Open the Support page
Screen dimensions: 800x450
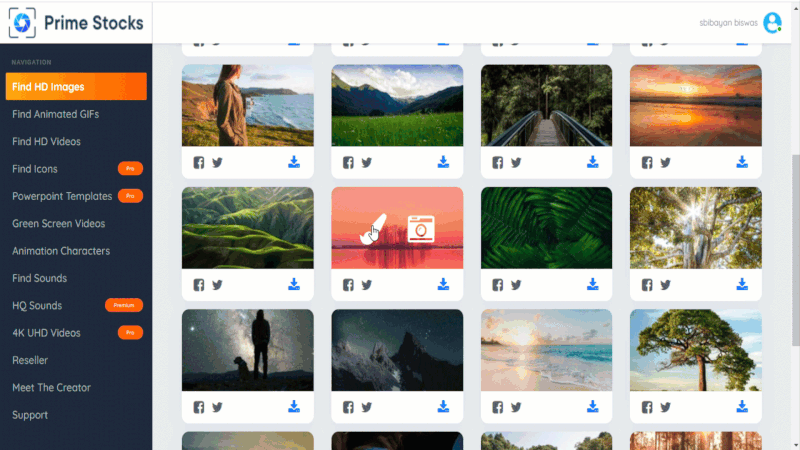30,415
